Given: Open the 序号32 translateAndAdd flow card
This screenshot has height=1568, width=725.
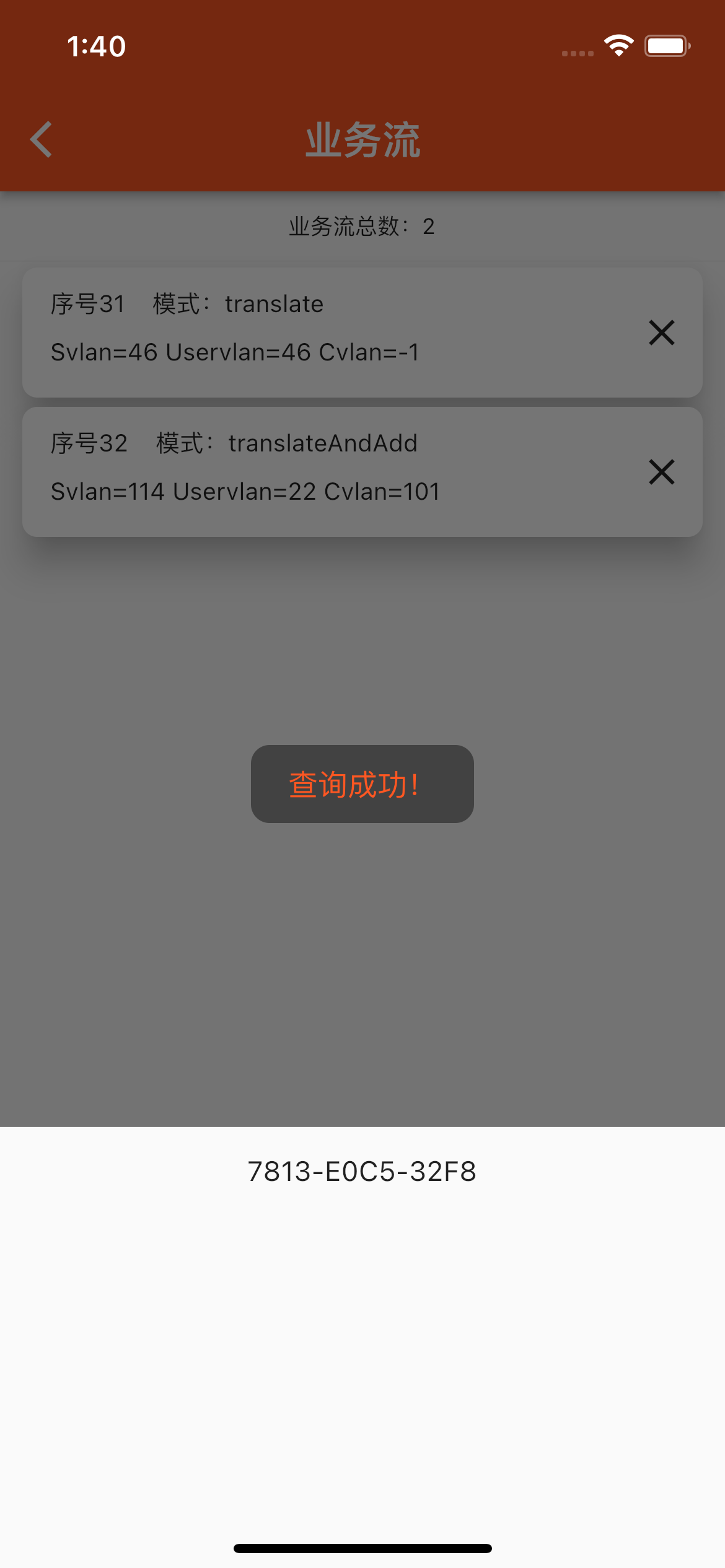Looking at the screenshot, I should 362,472.
